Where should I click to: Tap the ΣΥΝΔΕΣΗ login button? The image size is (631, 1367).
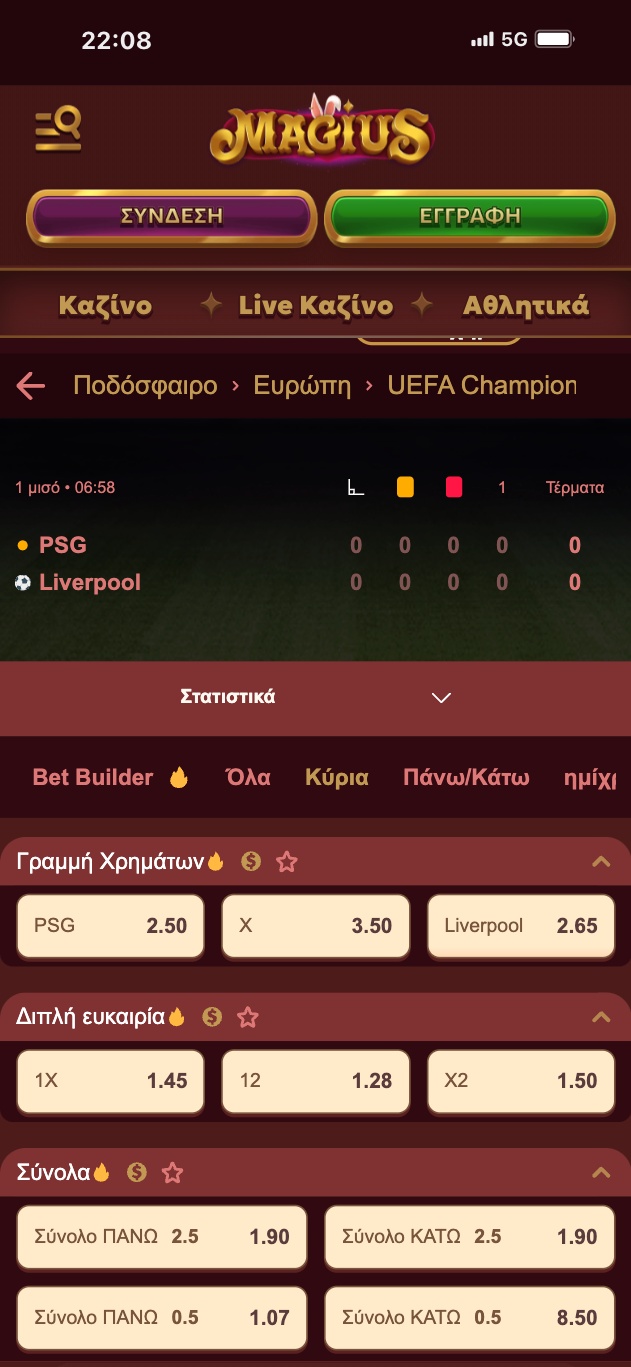171,216
